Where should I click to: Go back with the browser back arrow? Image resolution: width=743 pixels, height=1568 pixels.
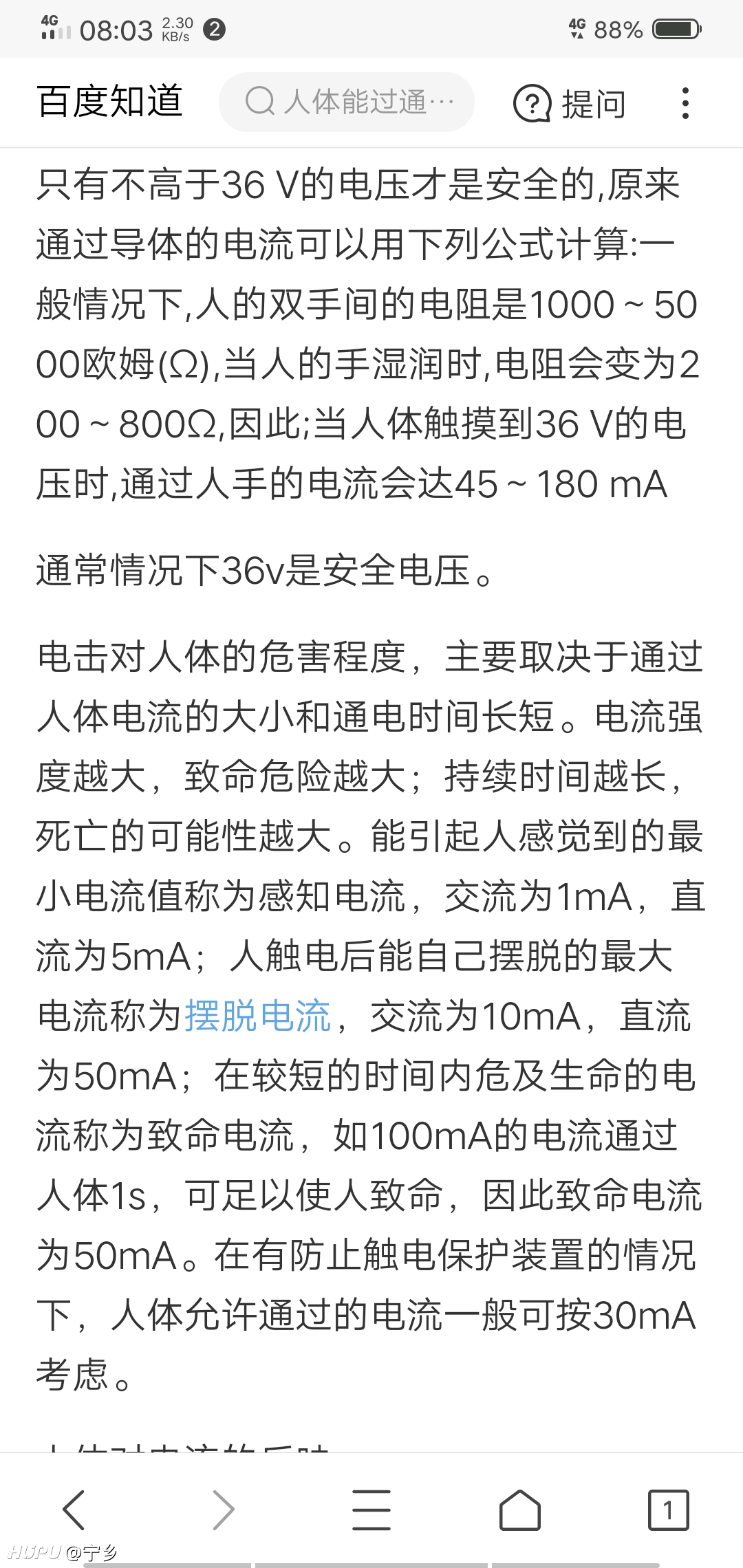(74, 1510)
